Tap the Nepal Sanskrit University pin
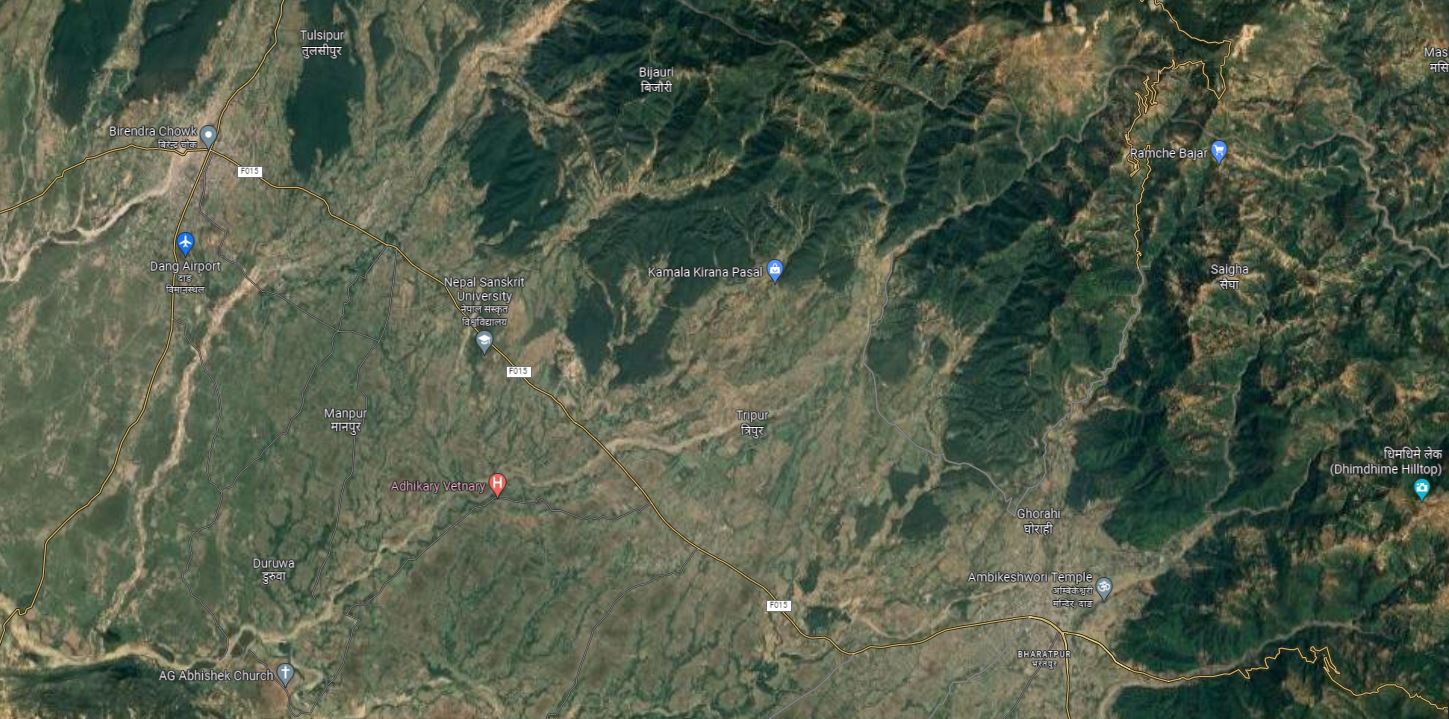The width and height of the screenshot is (1449, 719). coord(484,343)
